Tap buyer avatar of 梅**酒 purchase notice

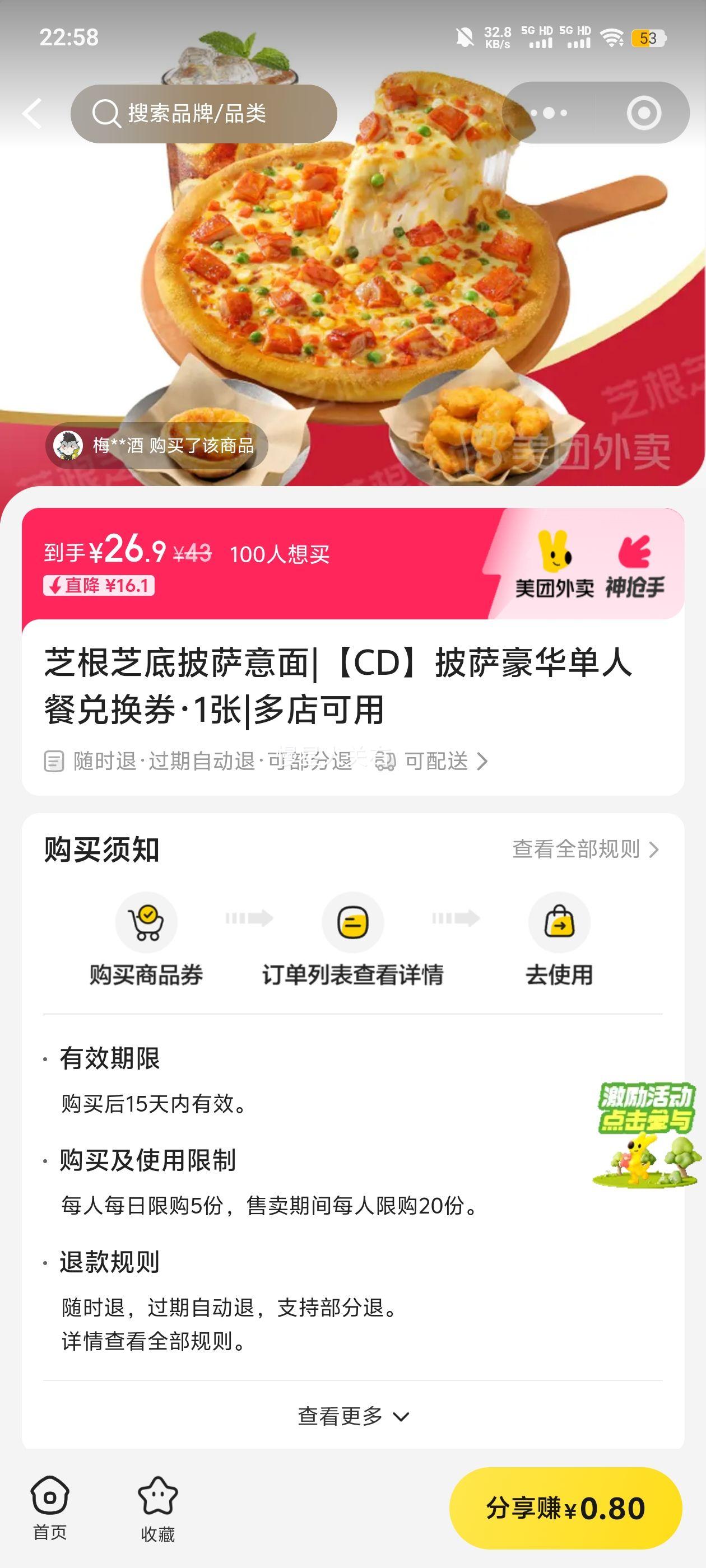tap(70, 445)
